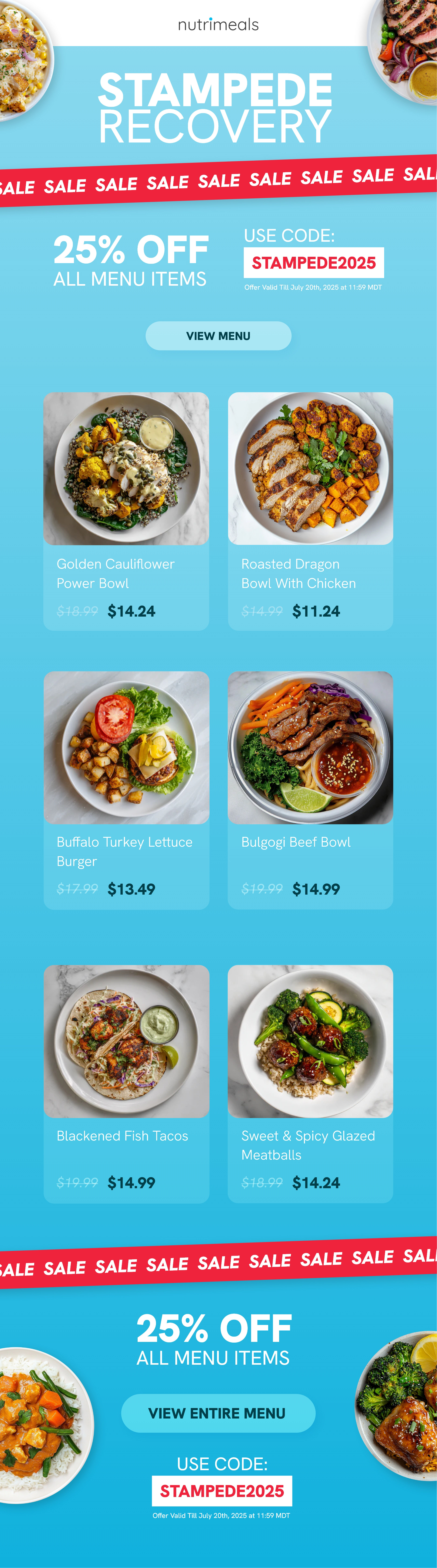437x1568 pixels.
Task: Open the Blackened Fish Tacos meal
Action: (126, 1083)
